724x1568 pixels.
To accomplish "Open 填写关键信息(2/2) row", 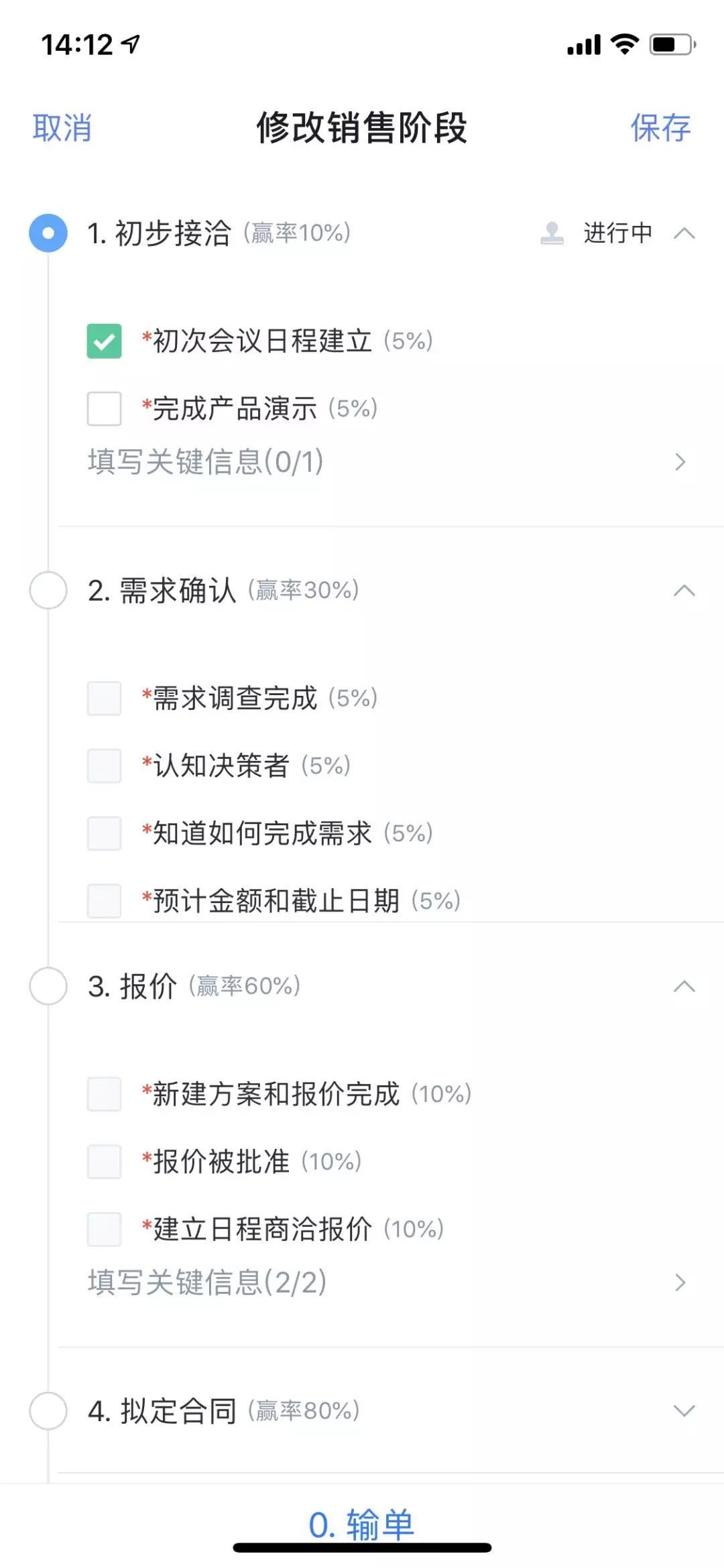I will pyautogui.click(x=387, y=1282).
